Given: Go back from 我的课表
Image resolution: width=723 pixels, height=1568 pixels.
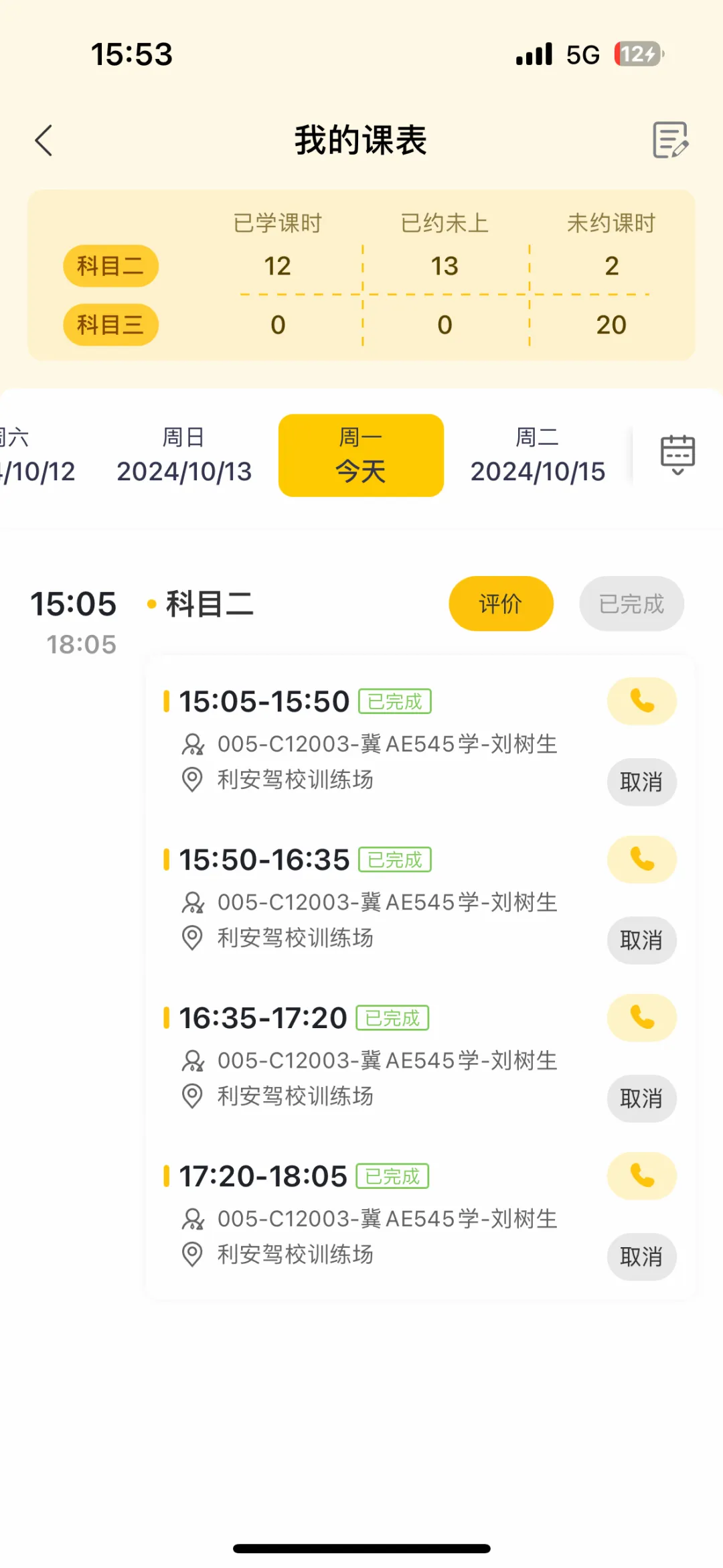Looking at the screenshot, I should point(44,141).
